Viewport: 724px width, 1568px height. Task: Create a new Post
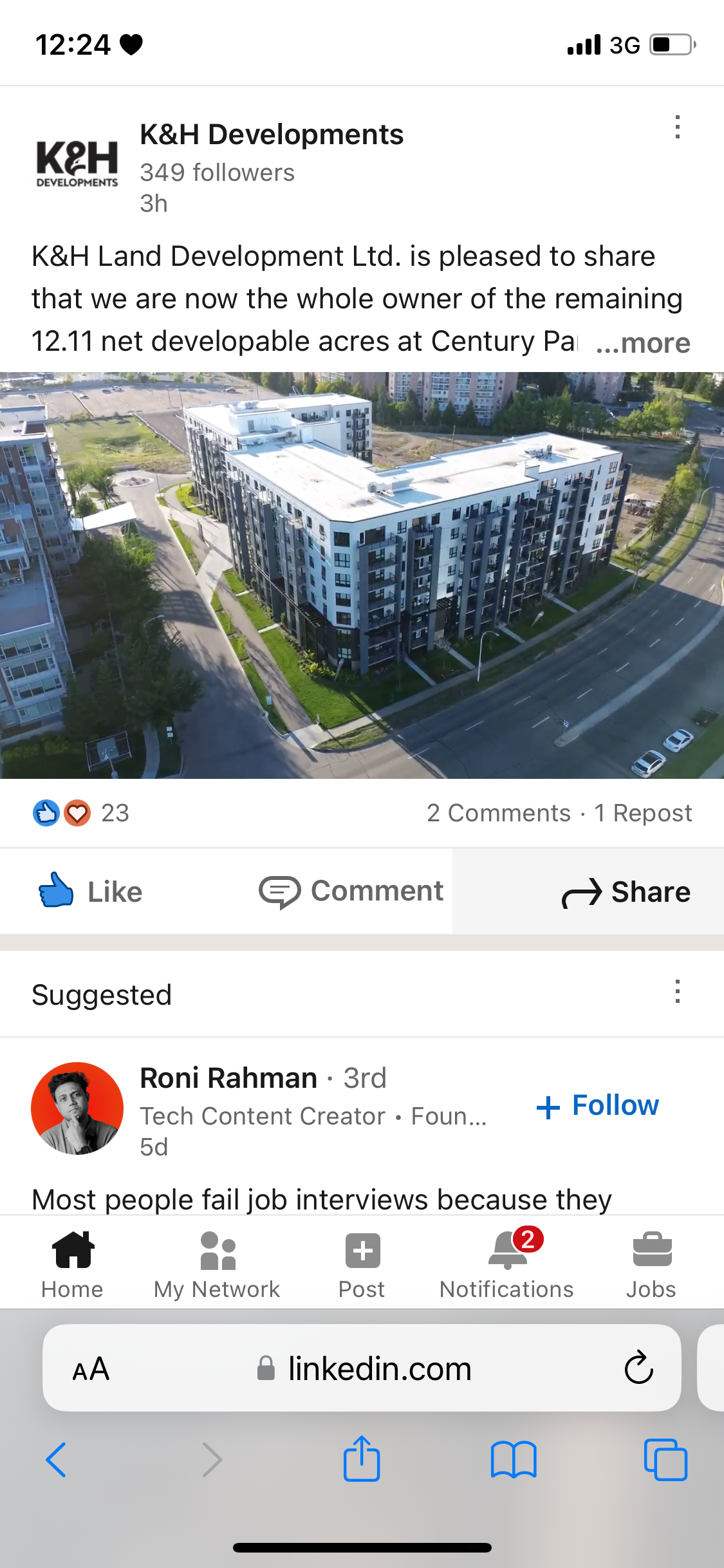tap(362, 1265)
